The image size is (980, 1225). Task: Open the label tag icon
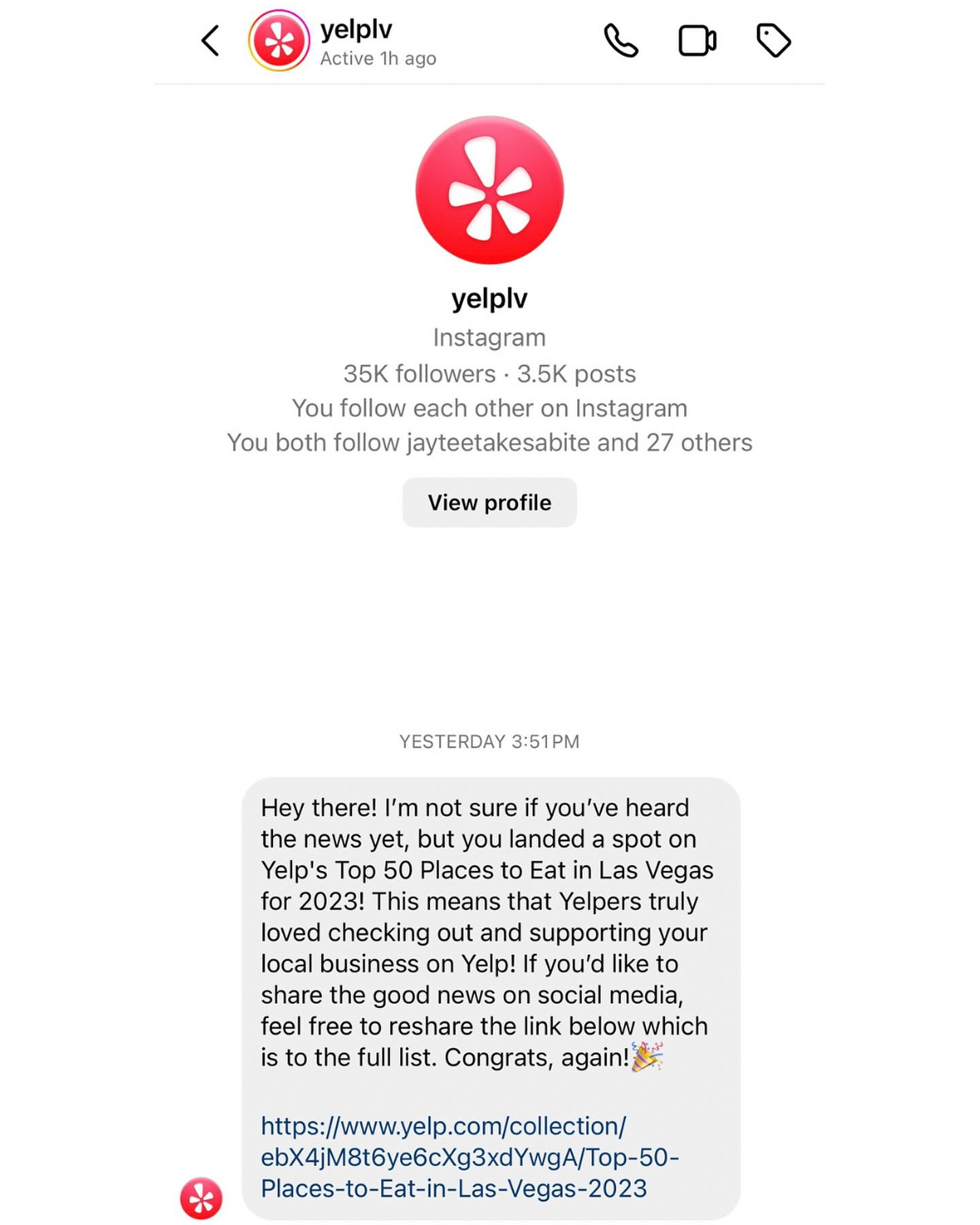(x=773, y=41)
